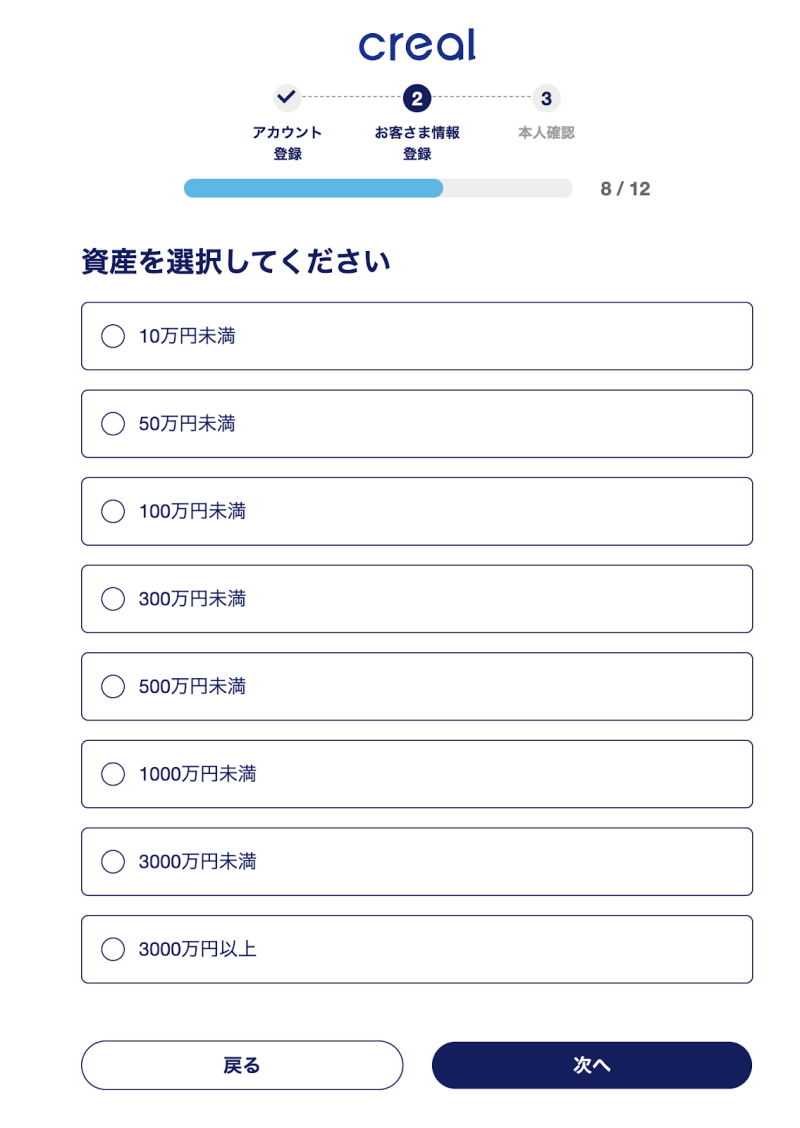The height and width of the screenshot is (1128, 800).
Task: Click the step 2 circle indicator
Action: [417, 99]
